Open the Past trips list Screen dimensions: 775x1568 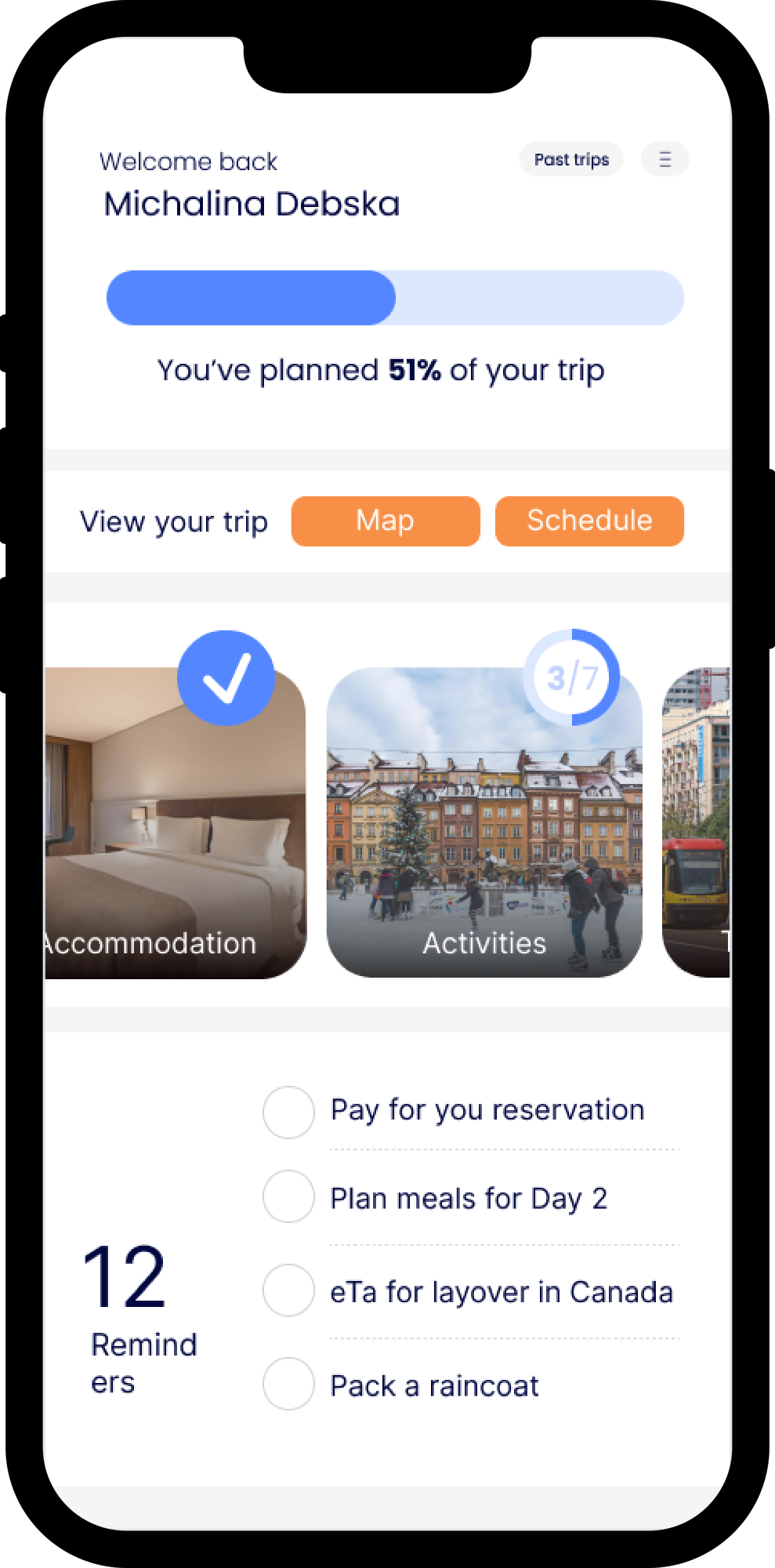pos(571,159)
